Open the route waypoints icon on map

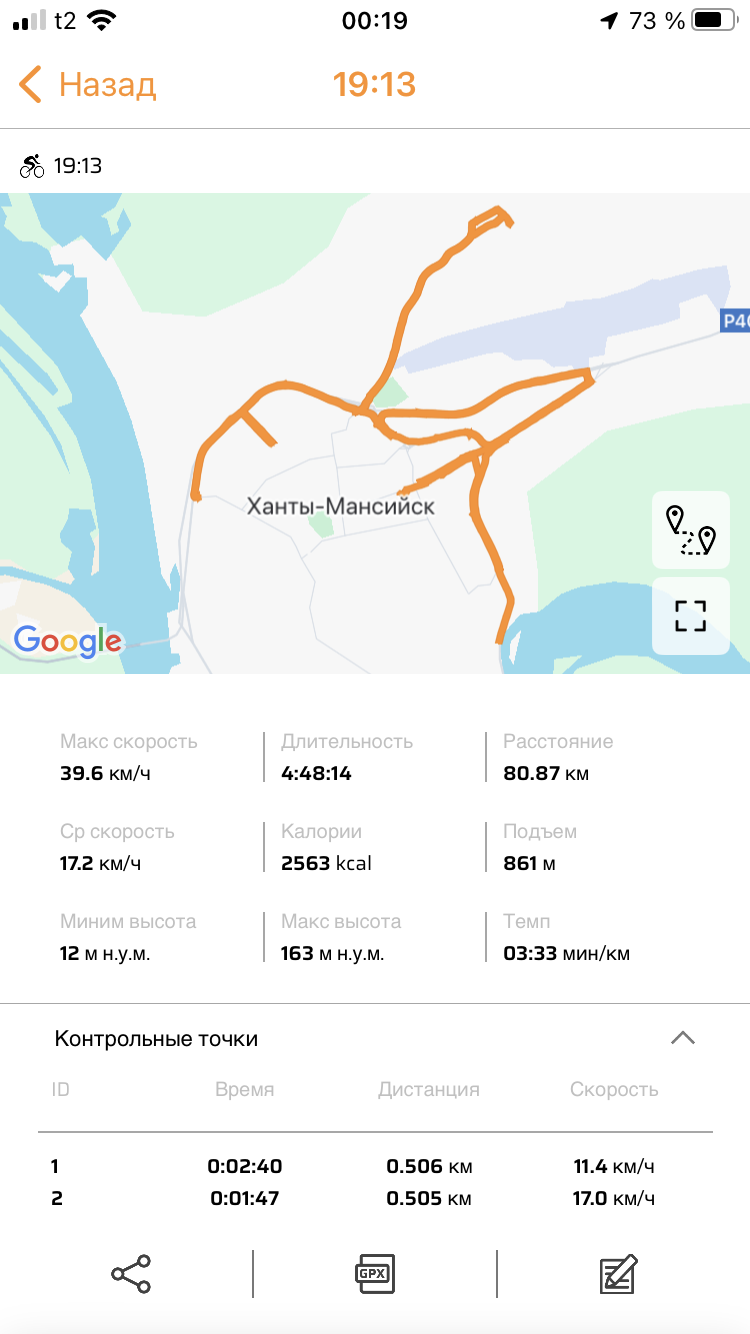(x=691, y=530)
